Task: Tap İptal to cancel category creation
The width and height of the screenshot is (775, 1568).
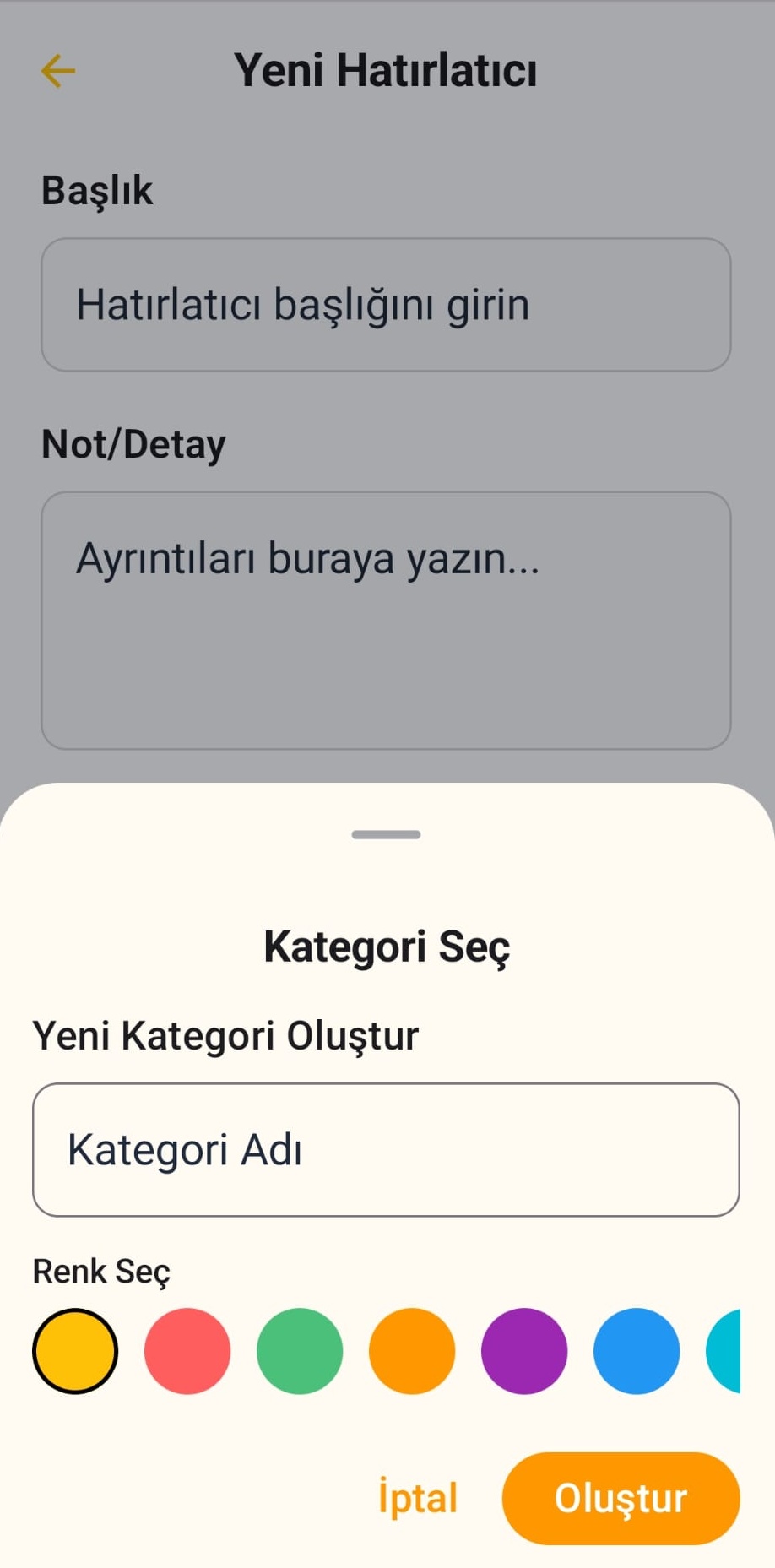Action: [x=418, y=1498]
